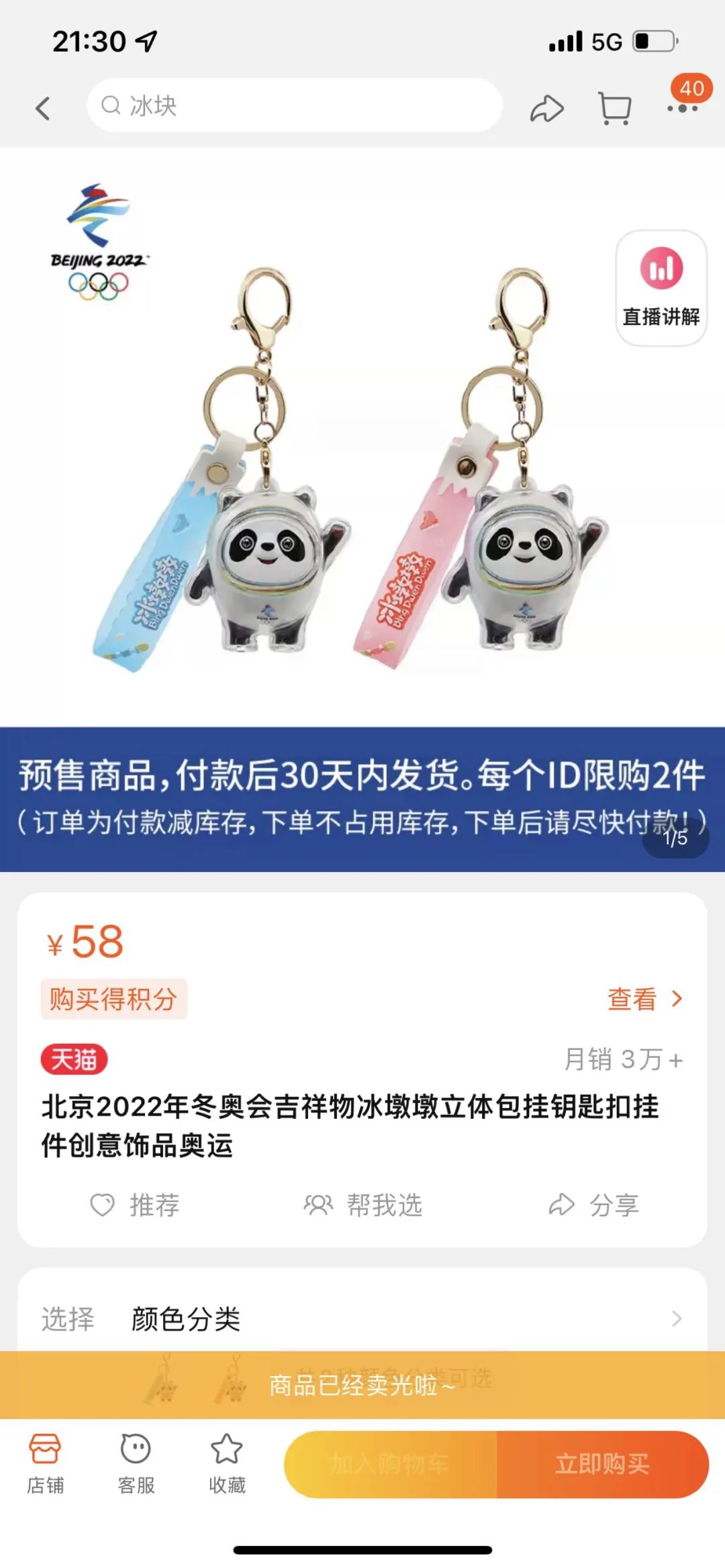
Task: Visit the 店铺 store page
Action: click(45, 1463)
